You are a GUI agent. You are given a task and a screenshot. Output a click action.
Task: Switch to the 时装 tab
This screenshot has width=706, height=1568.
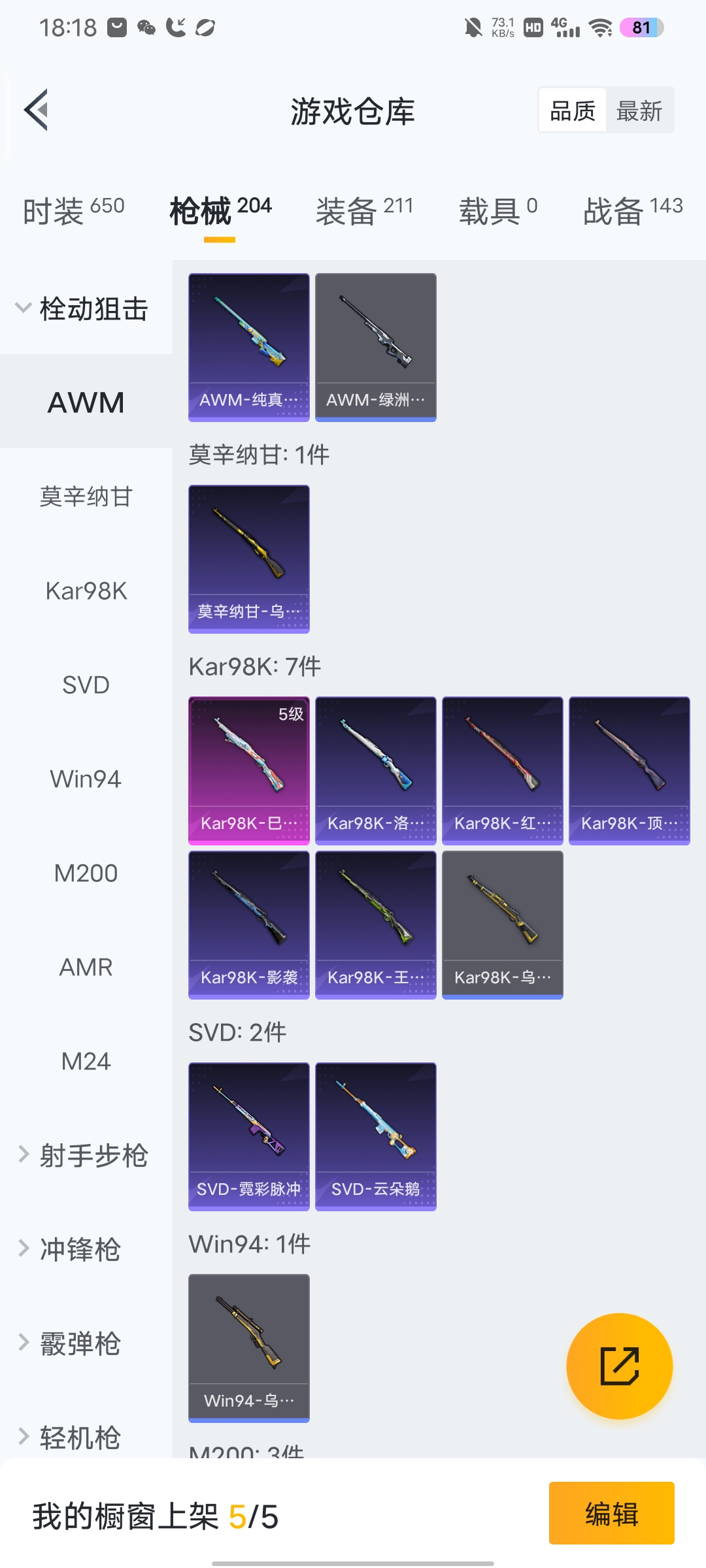point(73,210)
